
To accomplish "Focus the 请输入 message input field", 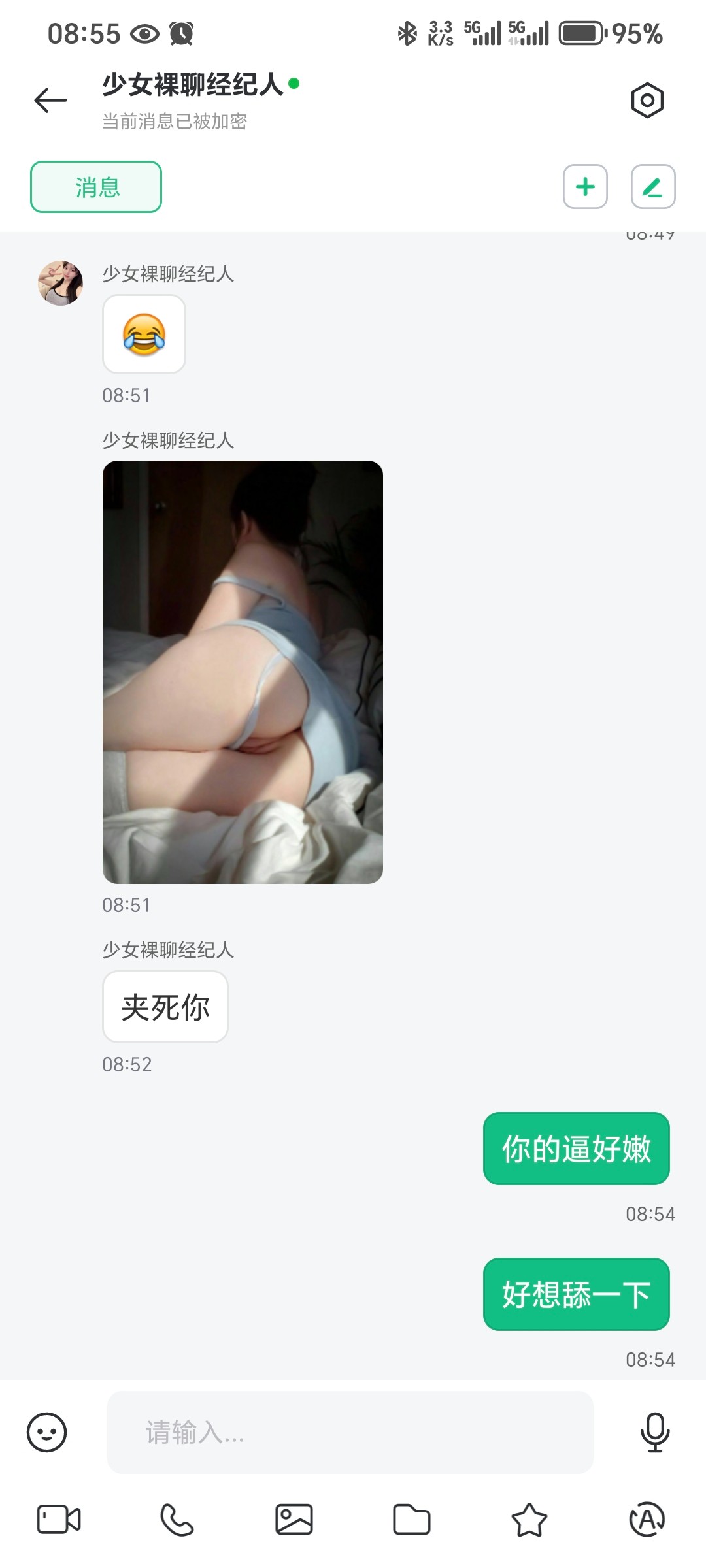I will (x=350, y=1432).
